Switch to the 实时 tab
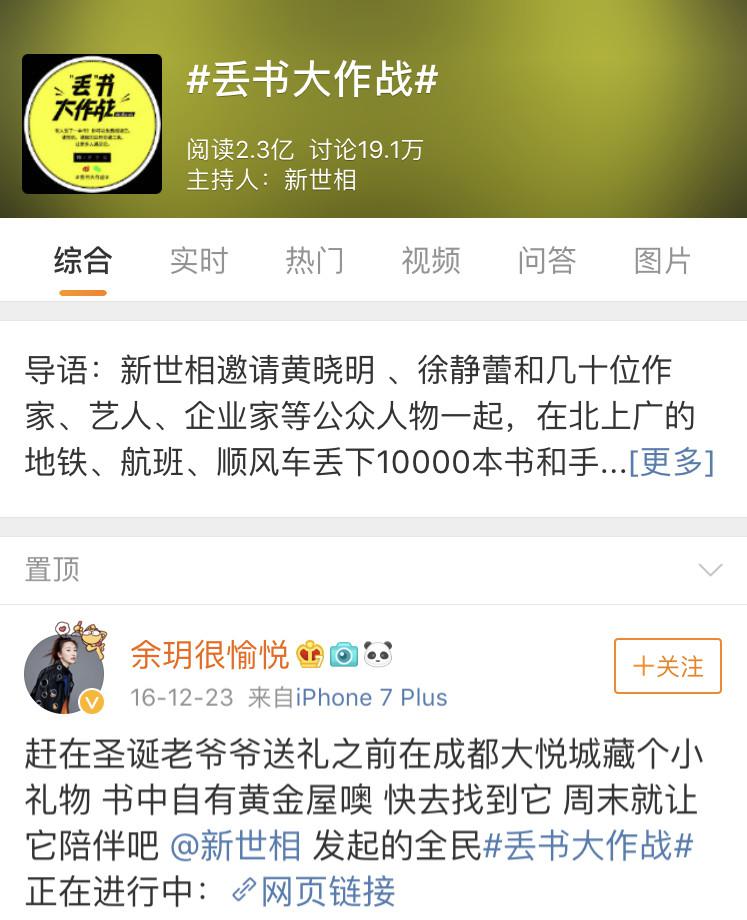Screen dimensions: 747x920 (x=199, y=261)
